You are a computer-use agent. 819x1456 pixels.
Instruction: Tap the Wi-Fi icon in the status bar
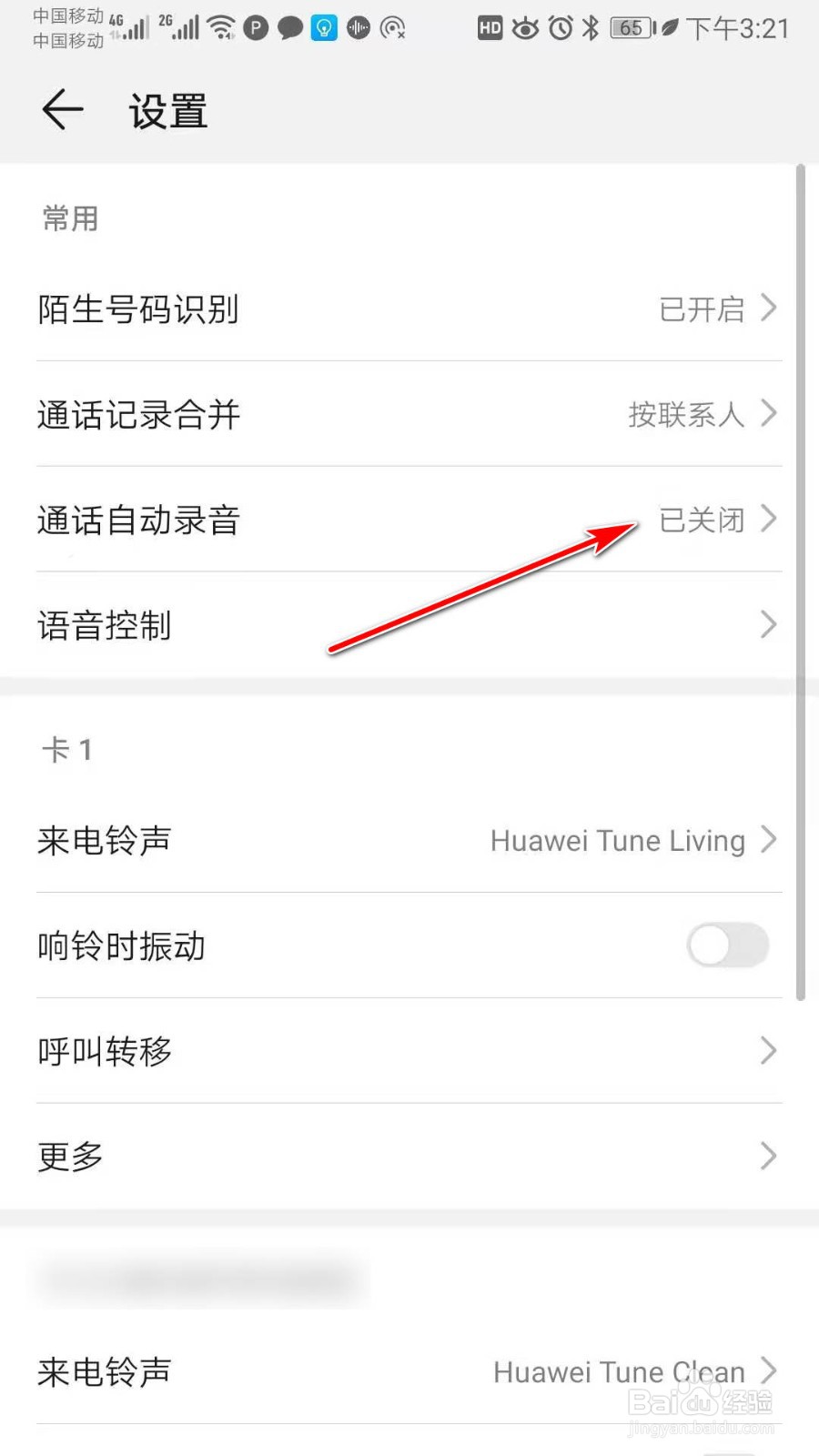[221, 26]
